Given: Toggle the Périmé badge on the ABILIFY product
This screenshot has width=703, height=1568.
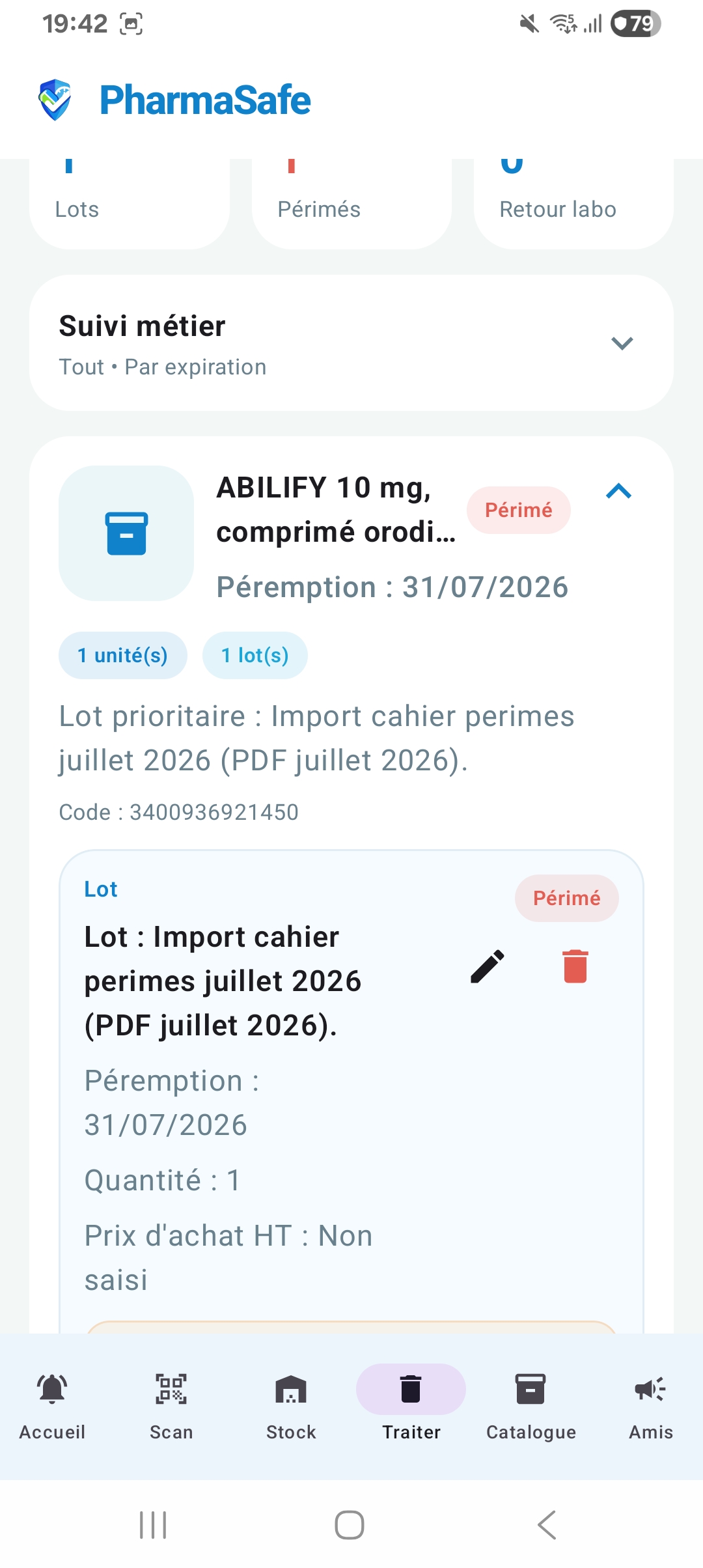Looking at the screenshot, I should [x=518, y=510].
